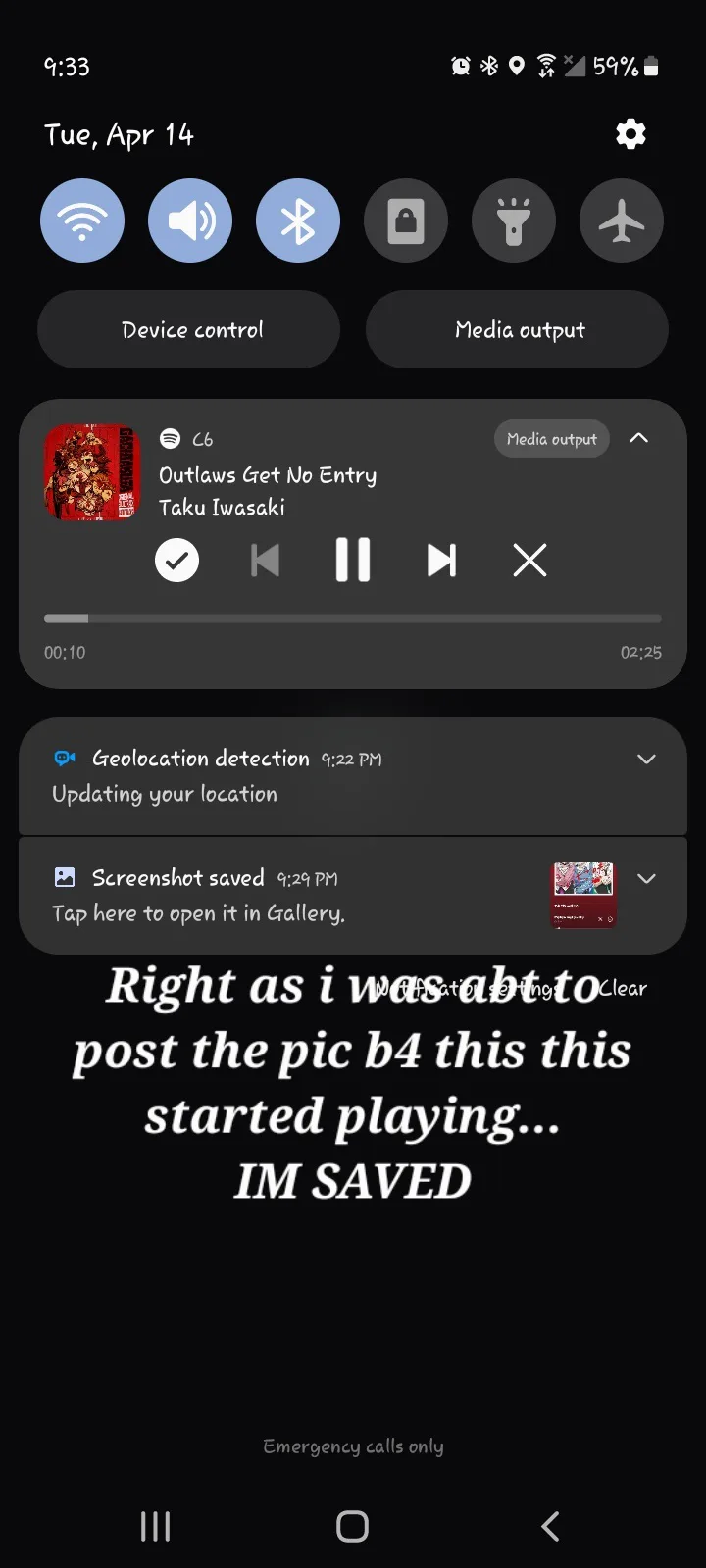
Task: Open settings via the gear icon
Action: [x=630, y=134]
